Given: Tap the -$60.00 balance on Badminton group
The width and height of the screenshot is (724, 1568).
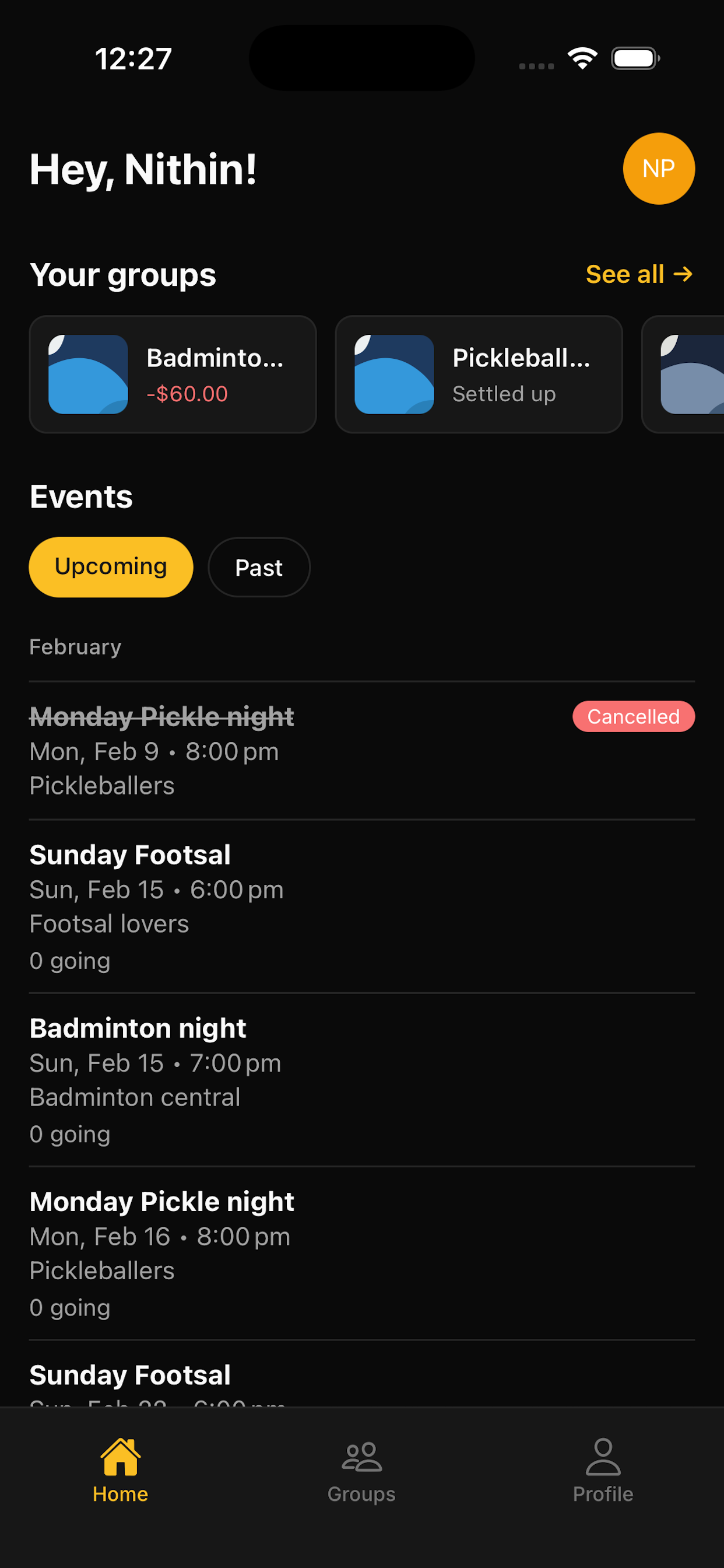Looking at the screenshot, I should (x=187, y=394).
